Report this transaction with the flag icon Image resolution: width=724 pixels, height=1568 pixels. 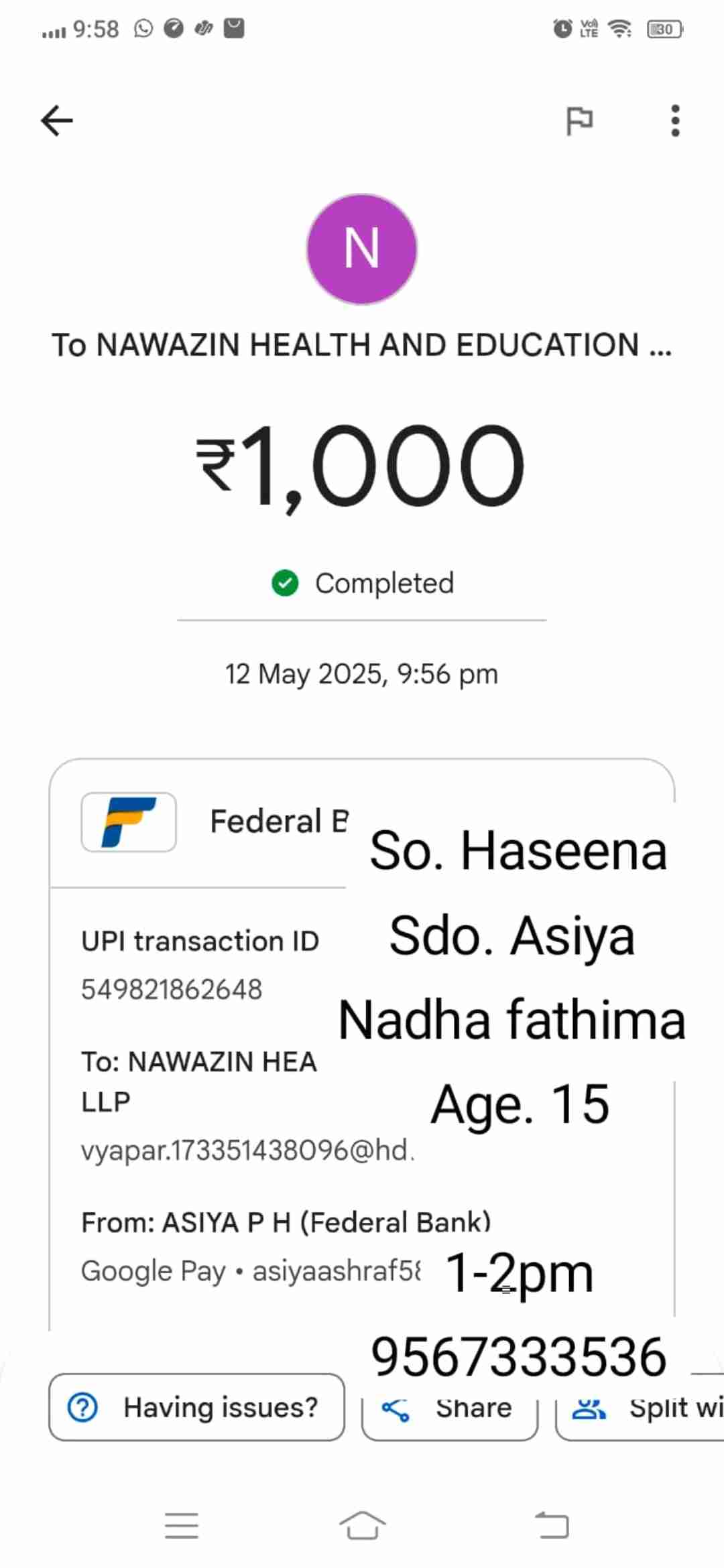click(579, 121)
